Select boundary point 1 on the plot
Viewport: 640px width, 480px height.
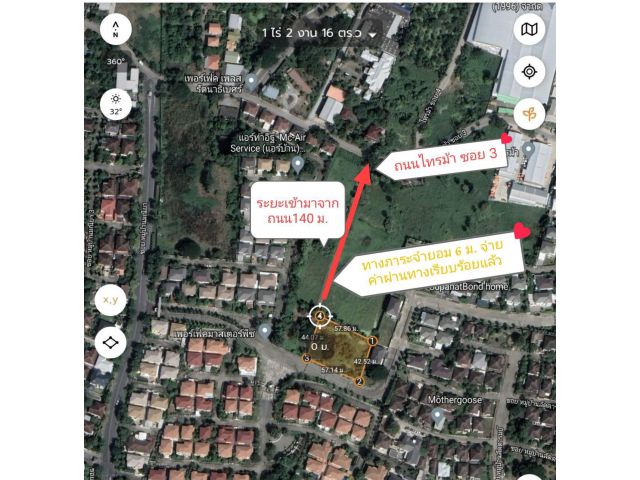point(372,341)
